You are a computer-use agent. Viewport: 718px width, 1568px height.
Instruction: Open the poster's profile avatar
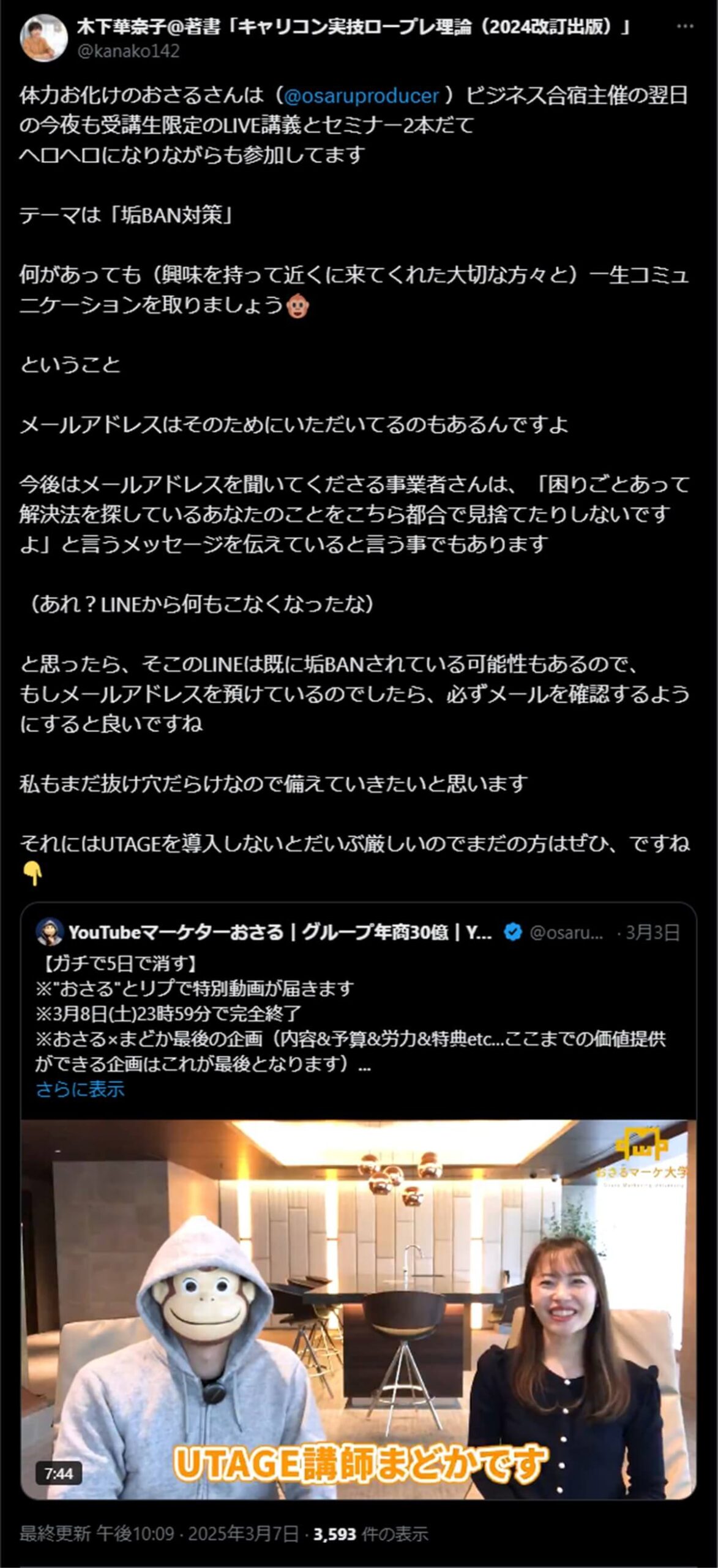tap(43, 38)
